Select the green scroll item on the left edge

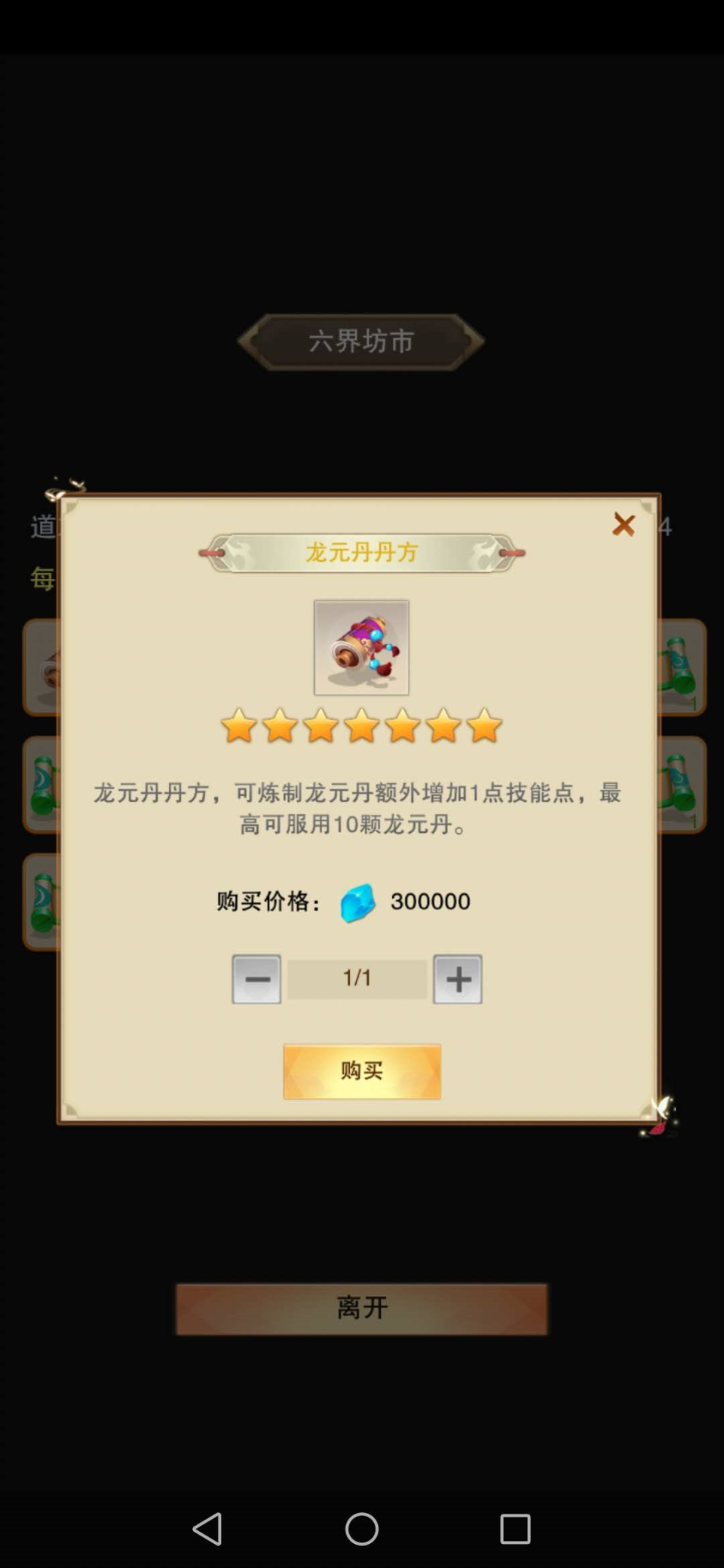click(x=41, y=784)
